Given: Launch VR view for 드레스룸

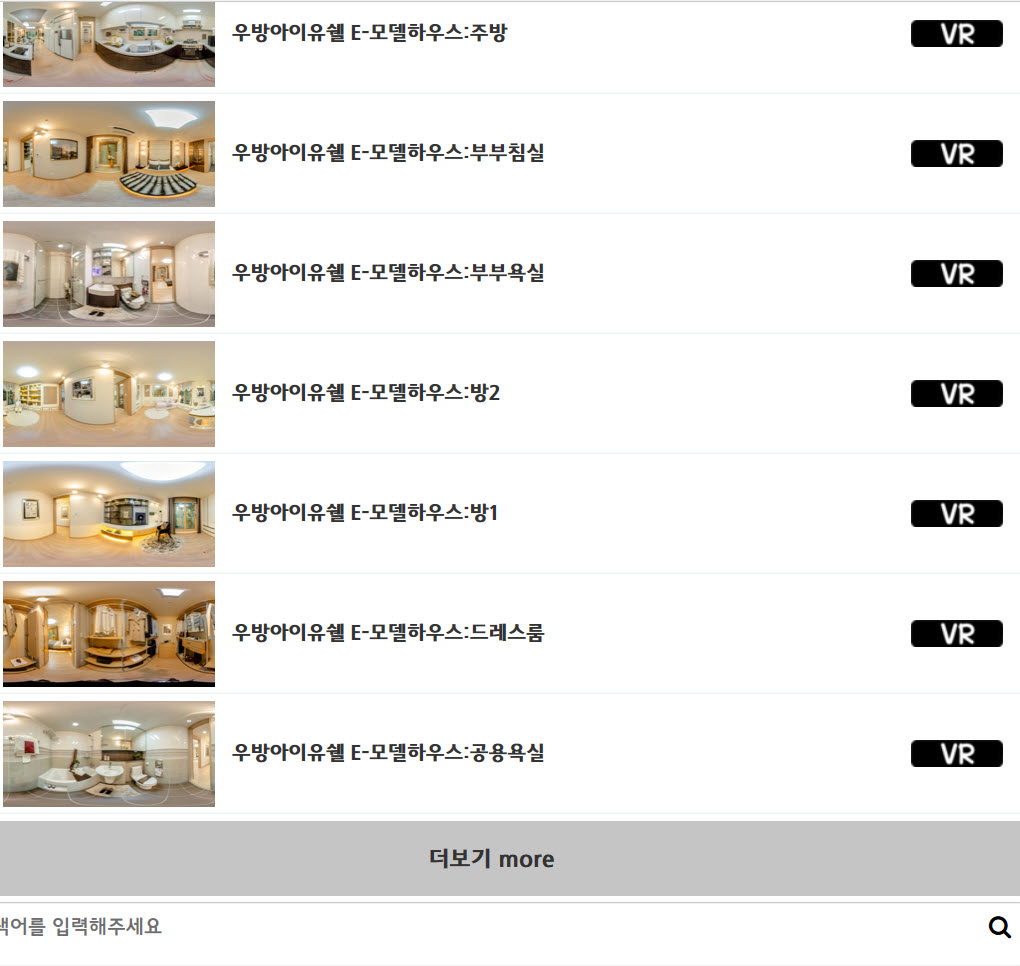Looking at the screenshot, I should (x=956, y=634).
